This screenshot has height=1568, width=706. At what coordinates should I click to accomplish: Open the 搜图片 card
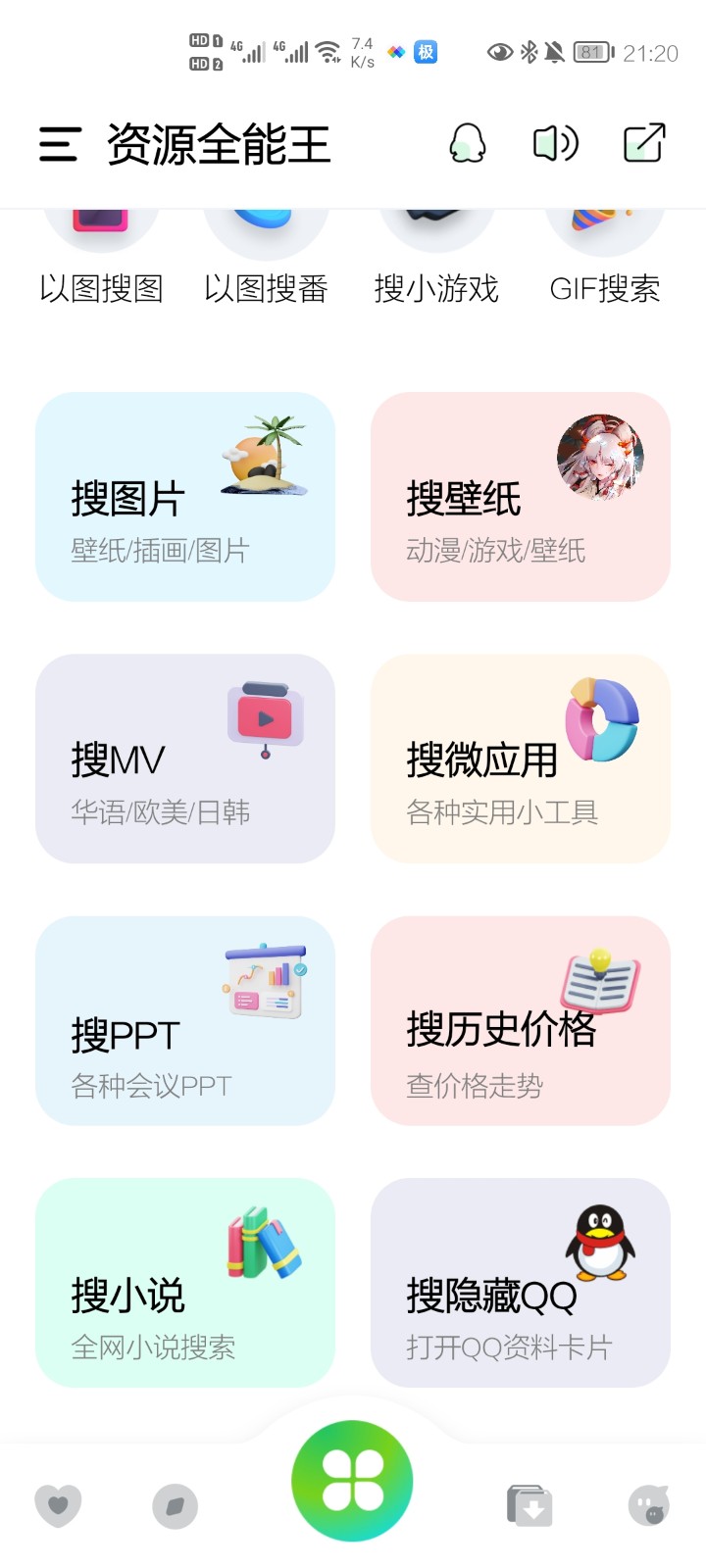(185, 497)
